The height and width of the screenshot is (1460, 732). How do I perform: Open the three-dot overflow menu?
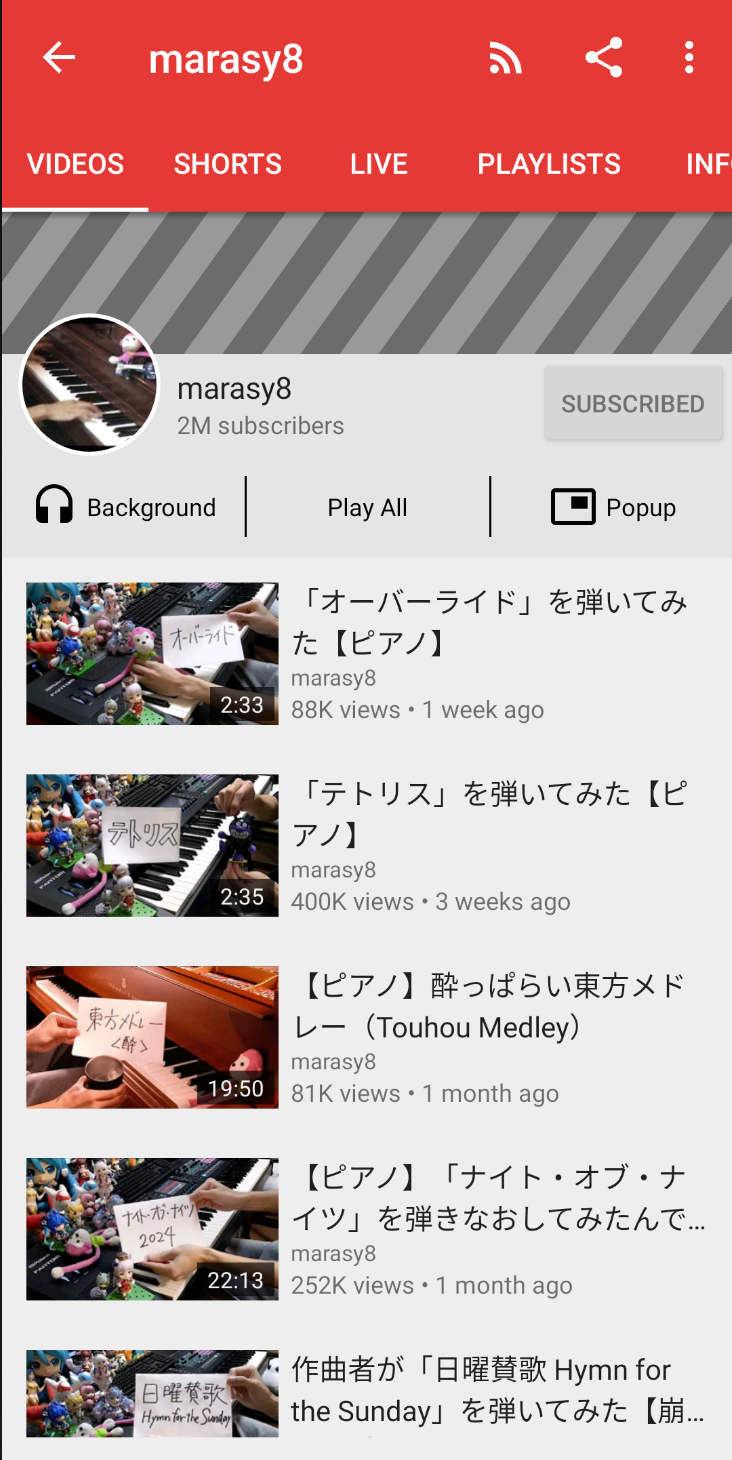(x=689, y=58)
